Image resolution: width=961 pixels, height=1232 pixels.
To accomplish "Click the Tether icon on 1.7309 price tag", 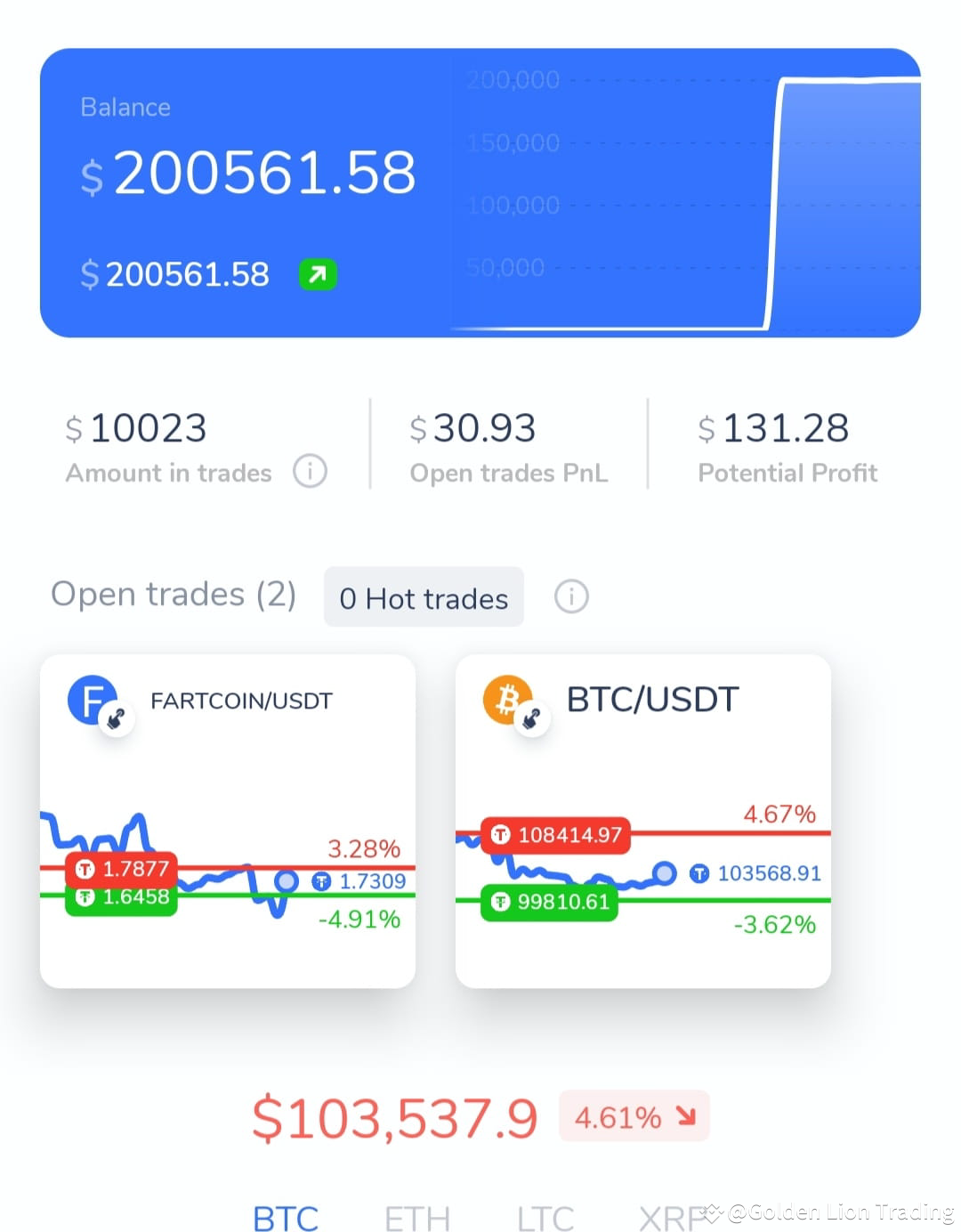I will tap(319, 881).
